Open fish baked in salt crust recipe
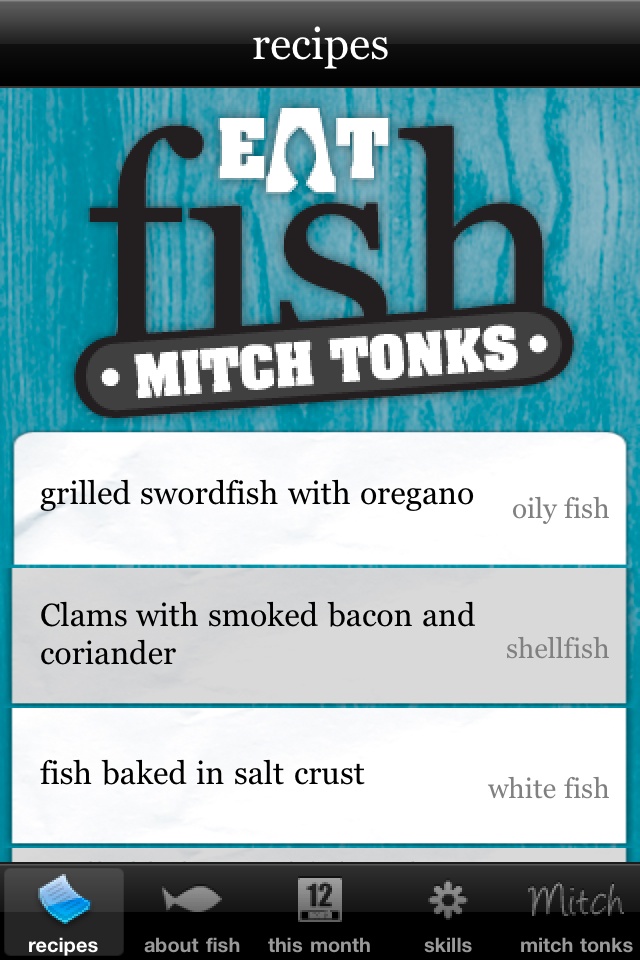The height and width of the screenshot is (960, 640). 319,775
